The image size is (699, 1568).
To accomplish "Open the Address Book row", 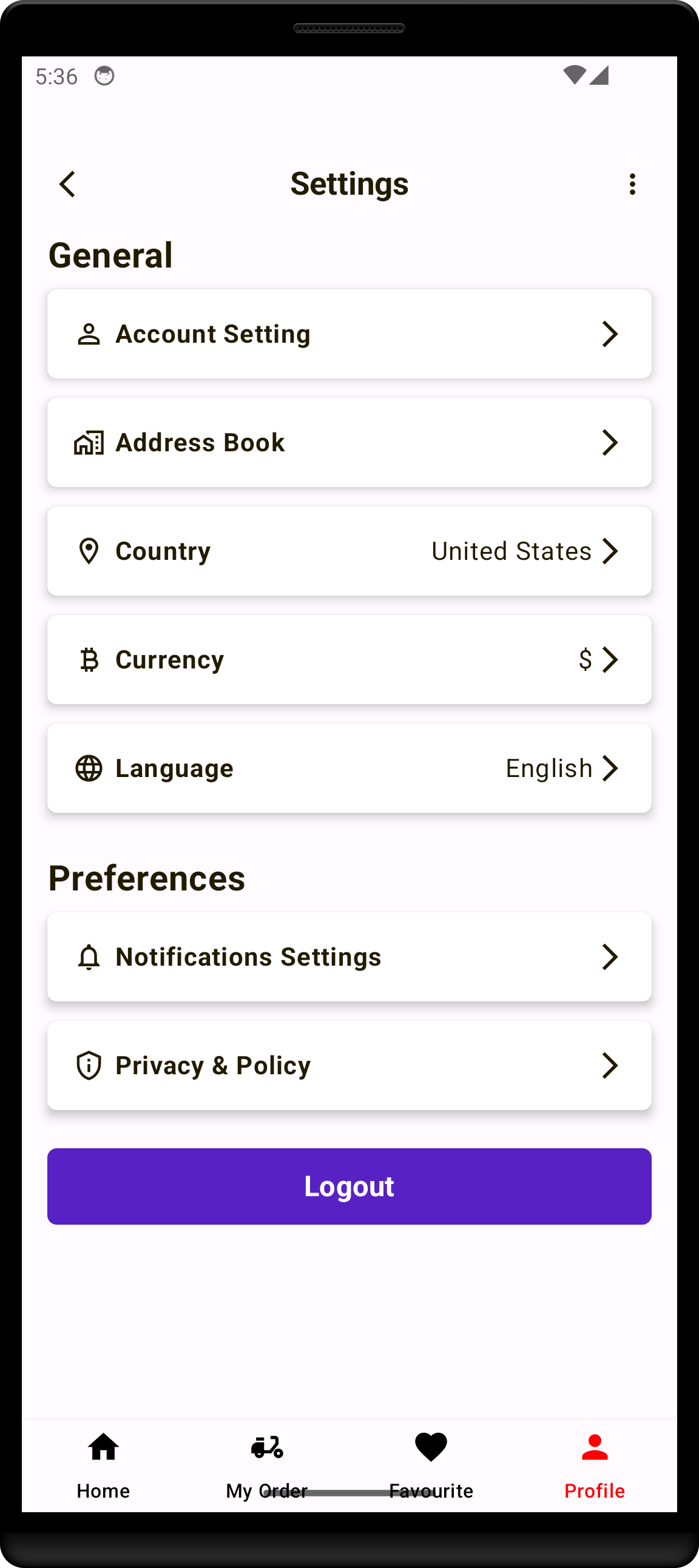I will [349, 443].
